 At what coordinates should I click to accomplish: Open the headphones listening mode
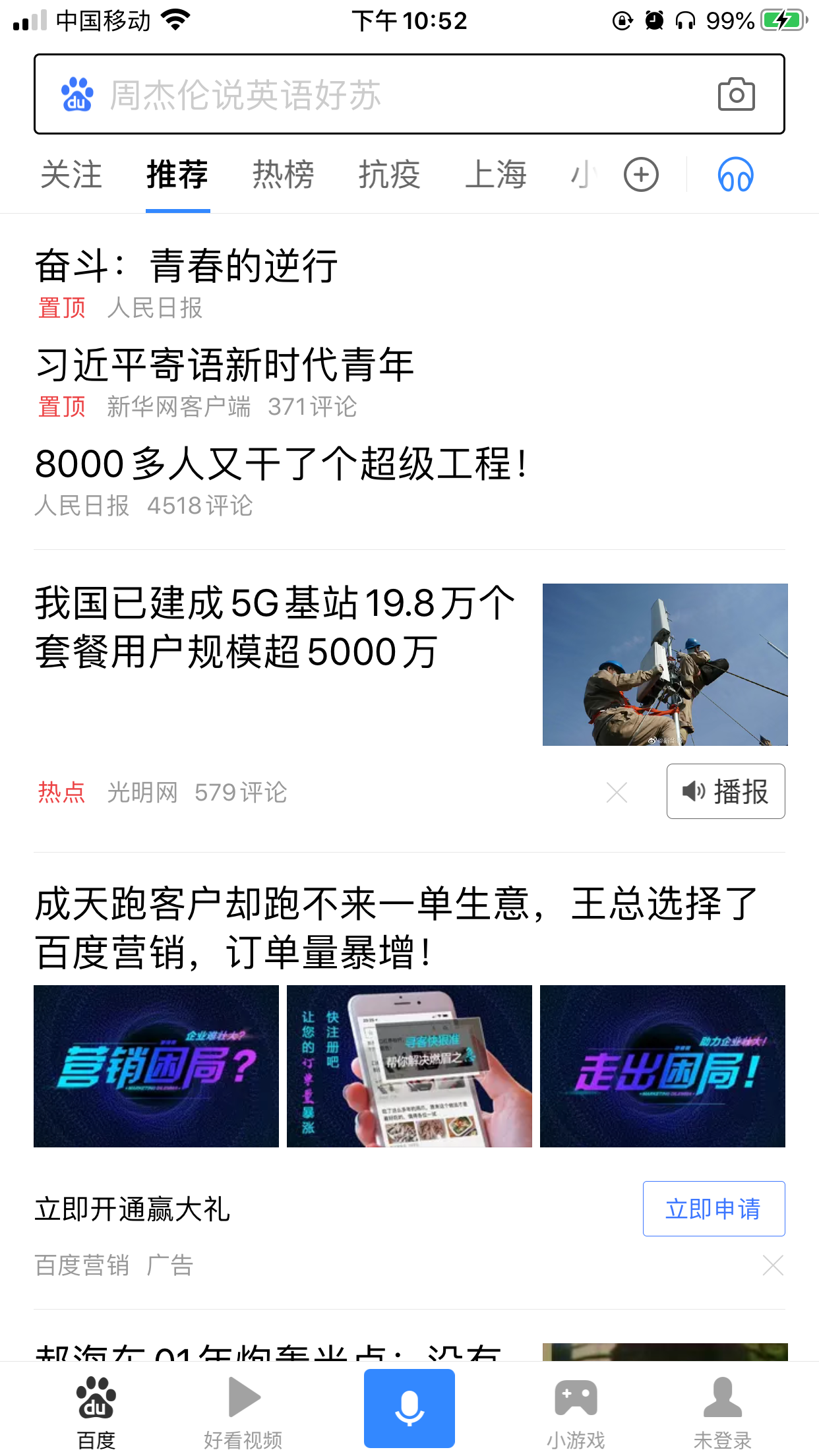click(x=735, y=175)
